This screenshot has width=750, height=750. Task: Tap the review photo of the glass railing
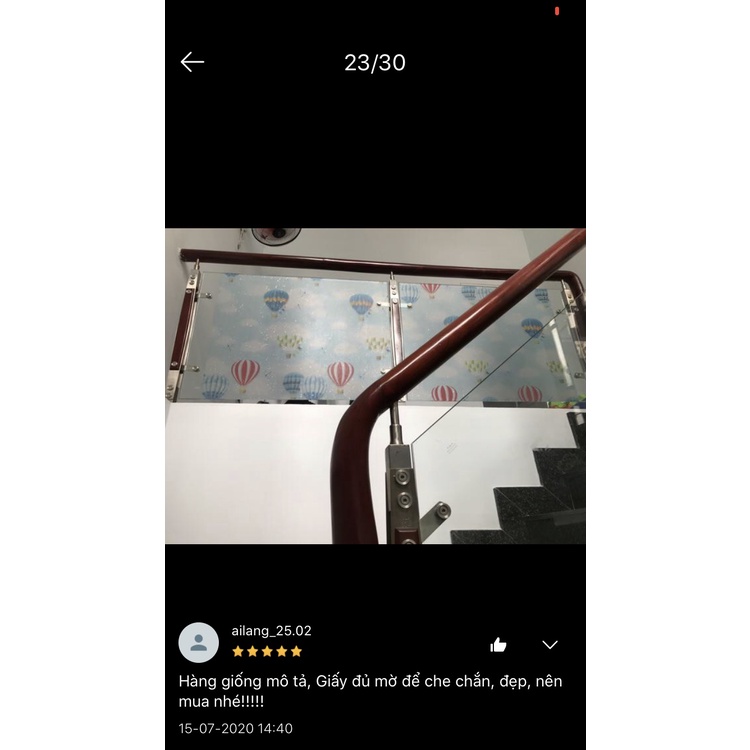pos(375,386)
